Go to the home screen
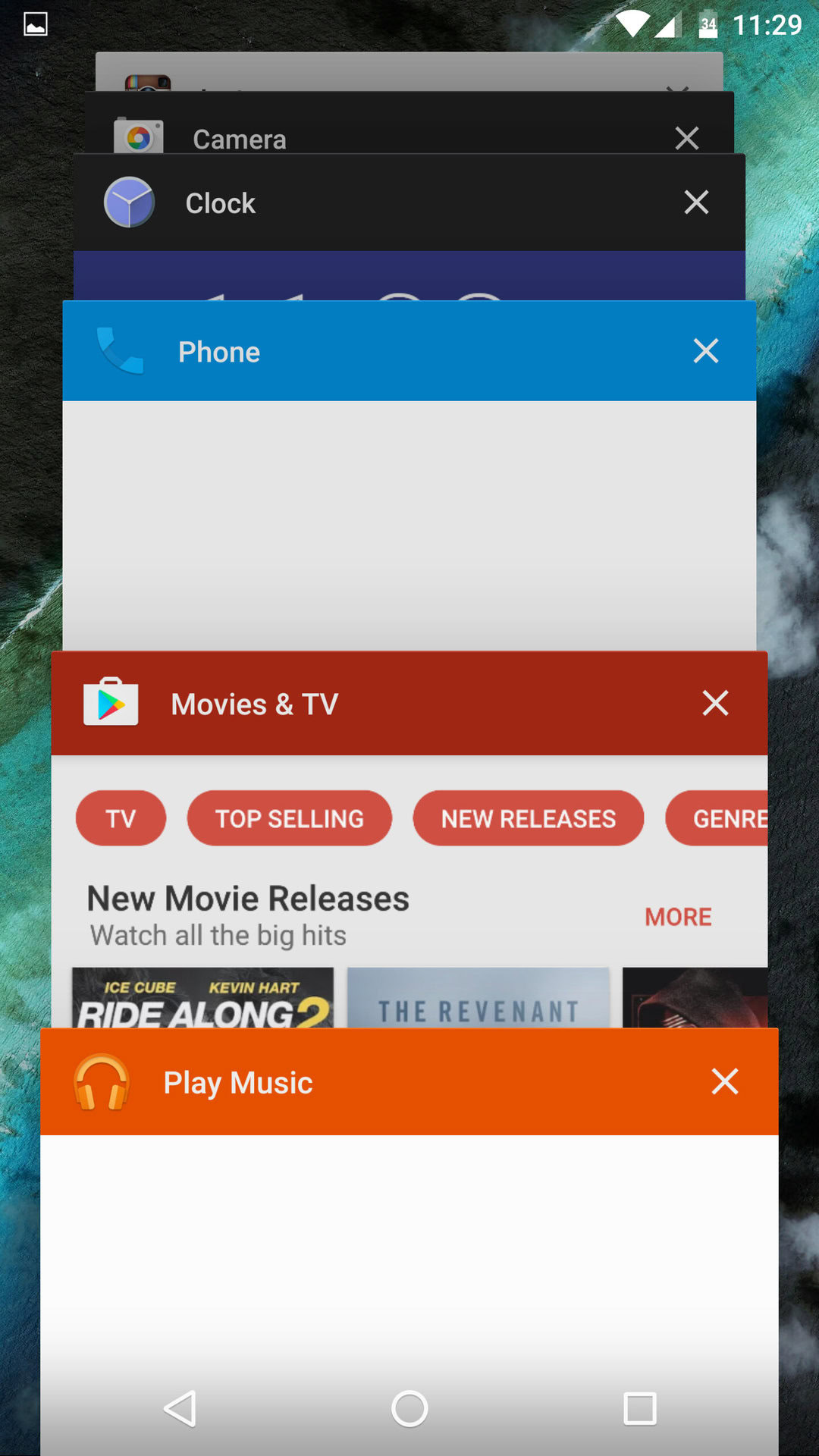This screenshot has width=819, height=1456. (x=409, y=1409)
